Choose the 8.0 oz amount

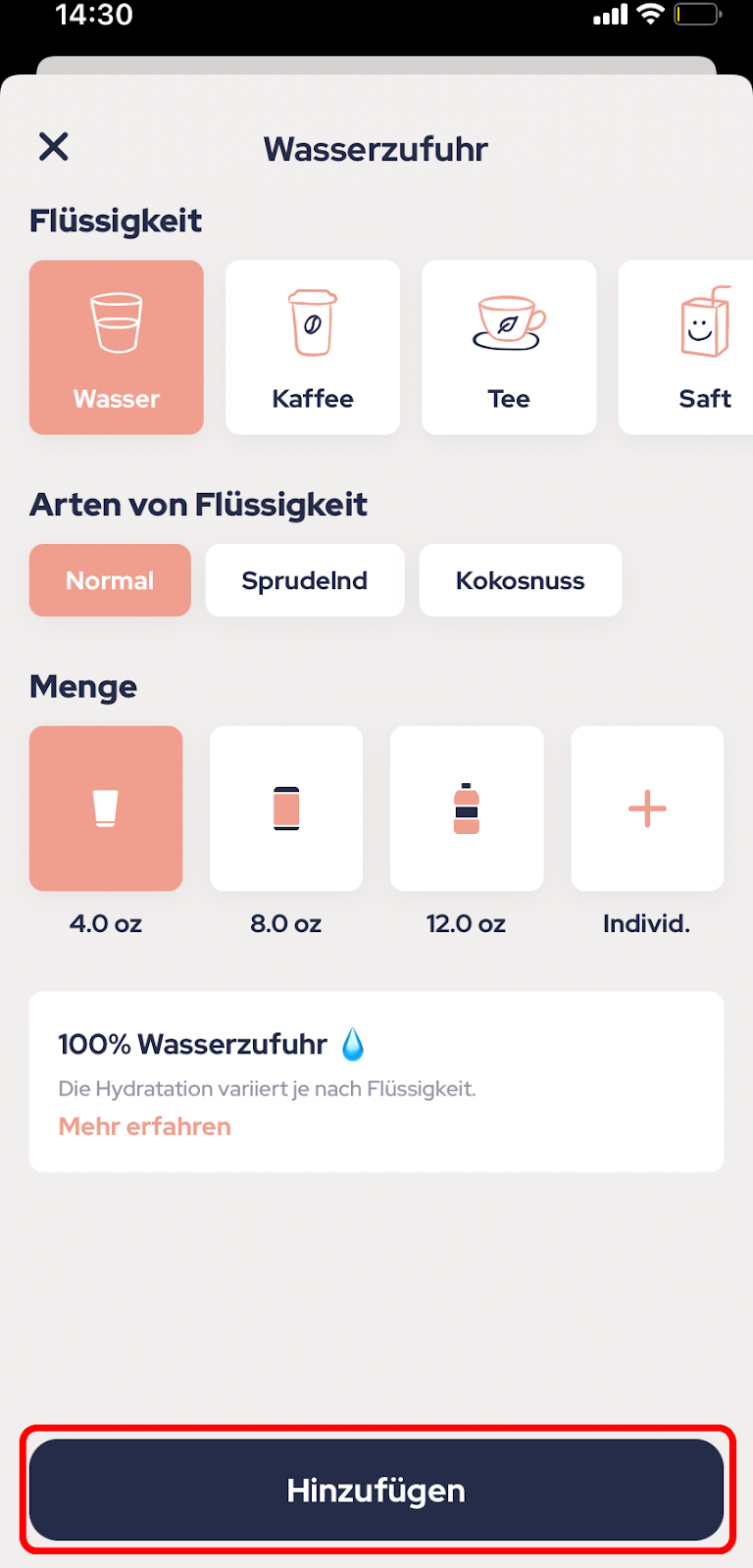click(286, 808)
